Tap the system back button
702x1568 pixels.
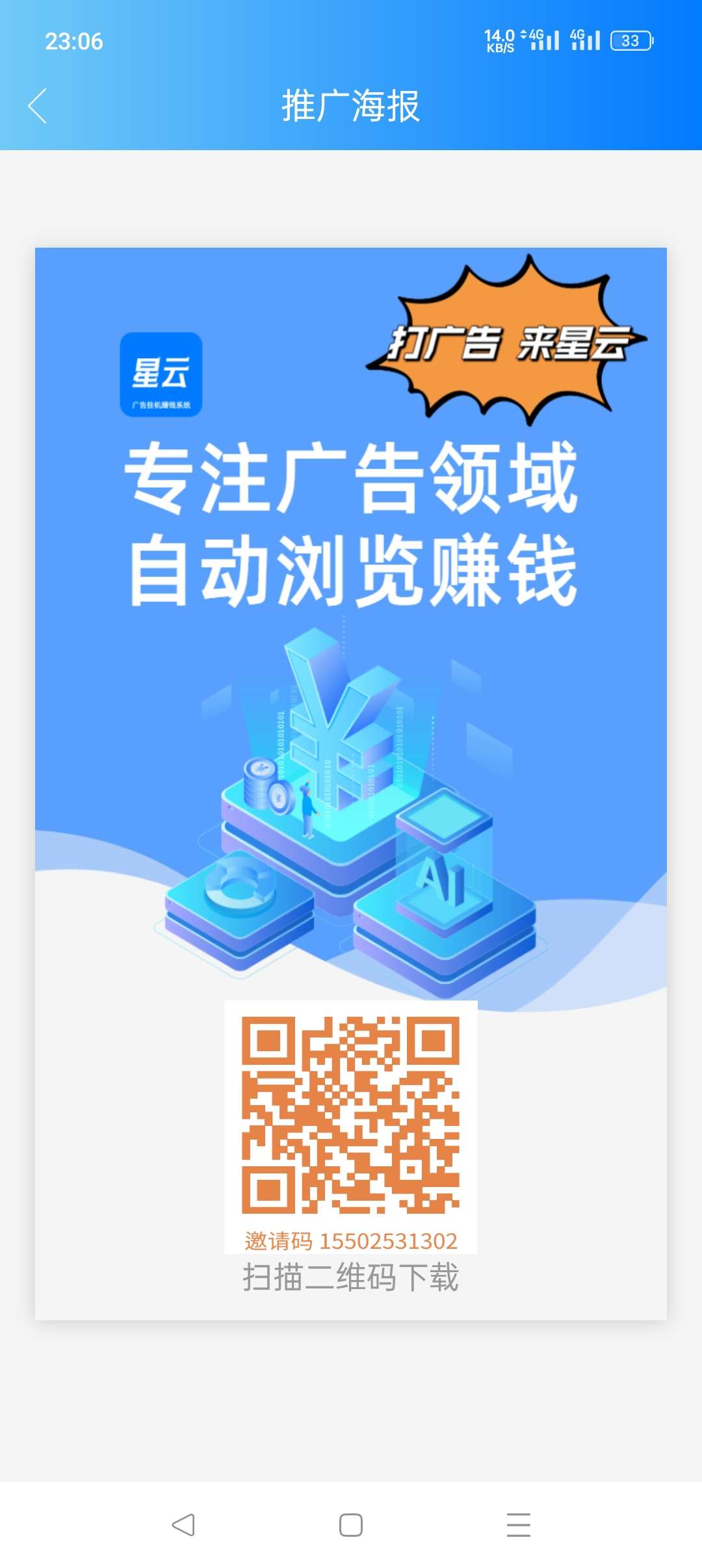click(183, 1524)
